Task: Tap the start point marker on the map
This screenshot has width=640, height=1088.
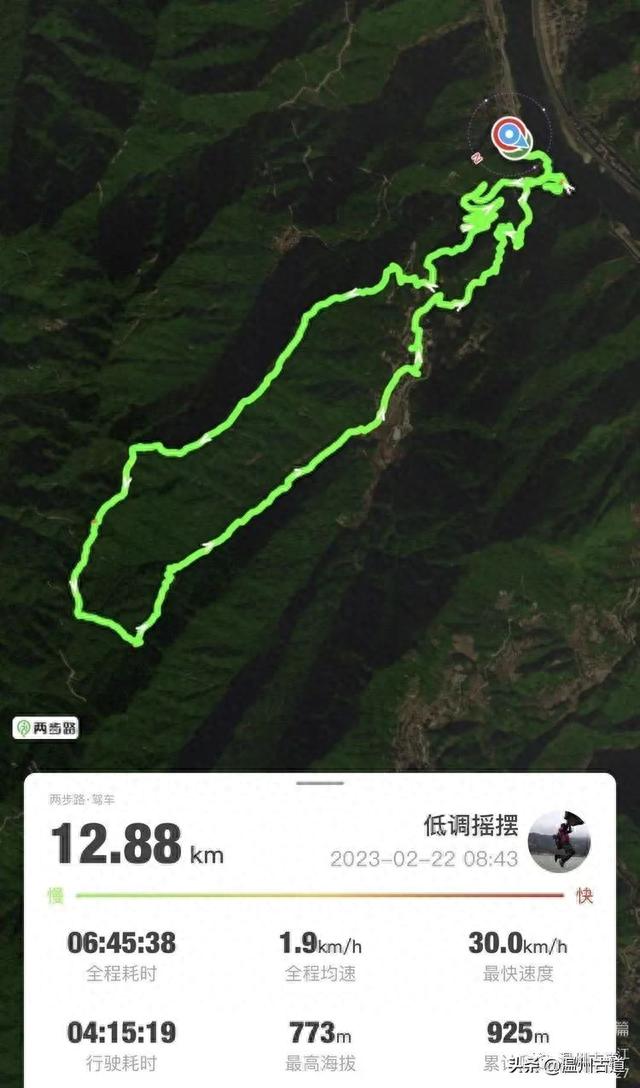Action: [x=512, y=138]
